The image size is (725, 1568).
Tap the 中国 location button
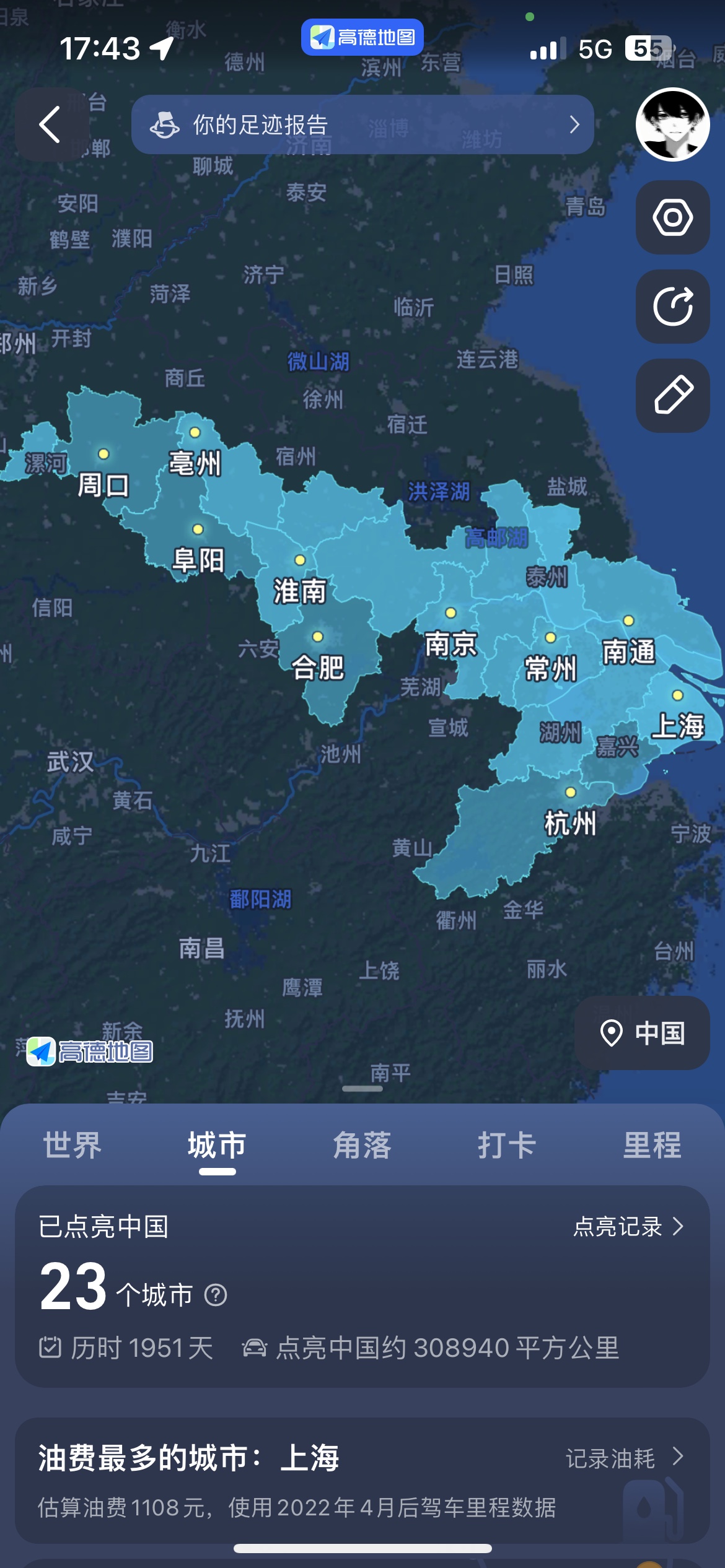pyautogui.click(x=642, y=1033)
